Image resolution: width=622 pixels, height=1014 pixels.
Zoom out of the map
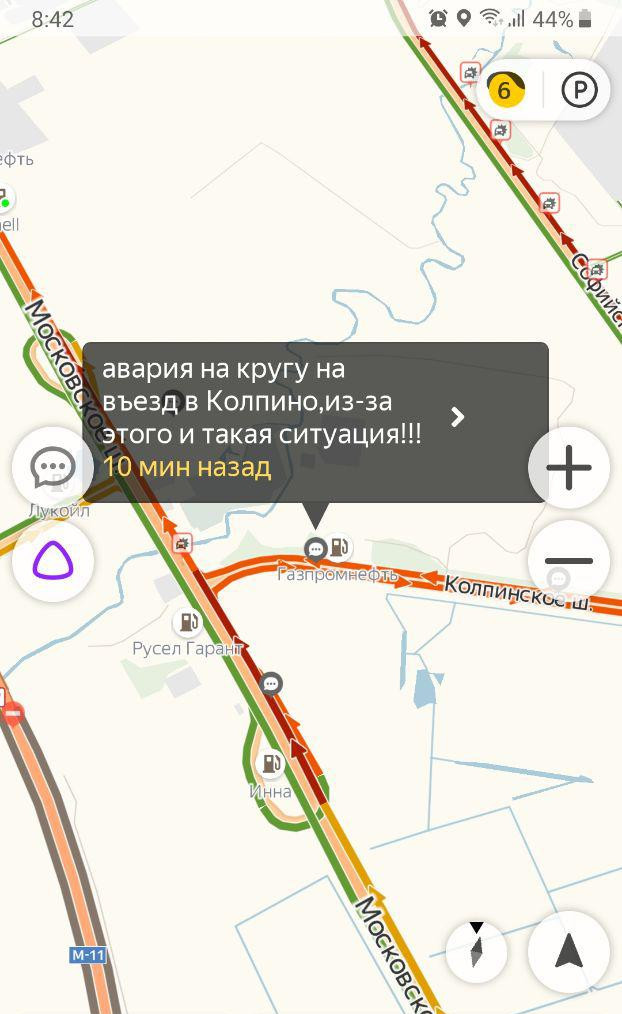568,561
